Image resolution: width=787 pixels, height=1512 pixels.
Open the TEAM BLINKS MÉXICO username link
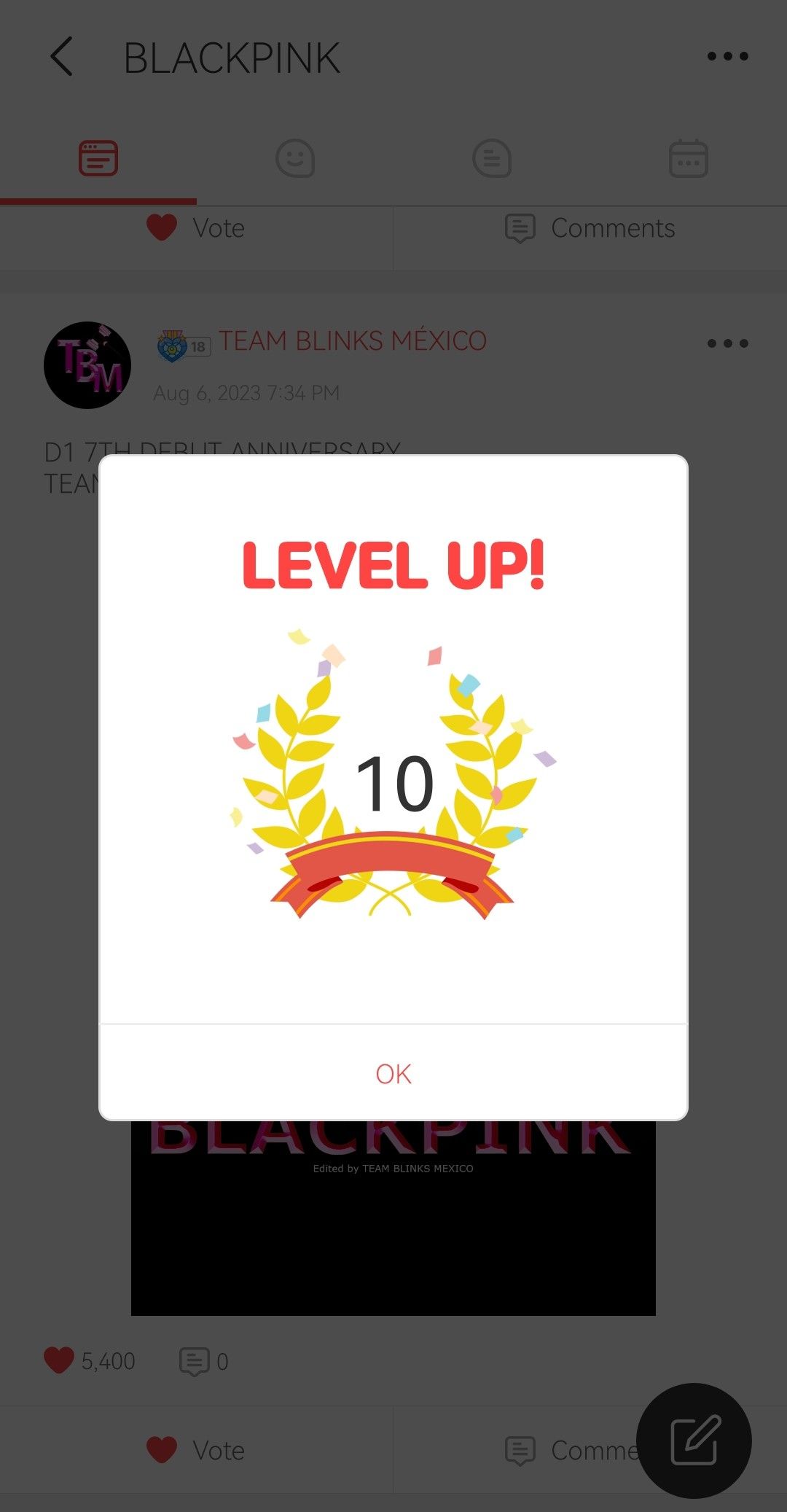(x=352, y=341)
